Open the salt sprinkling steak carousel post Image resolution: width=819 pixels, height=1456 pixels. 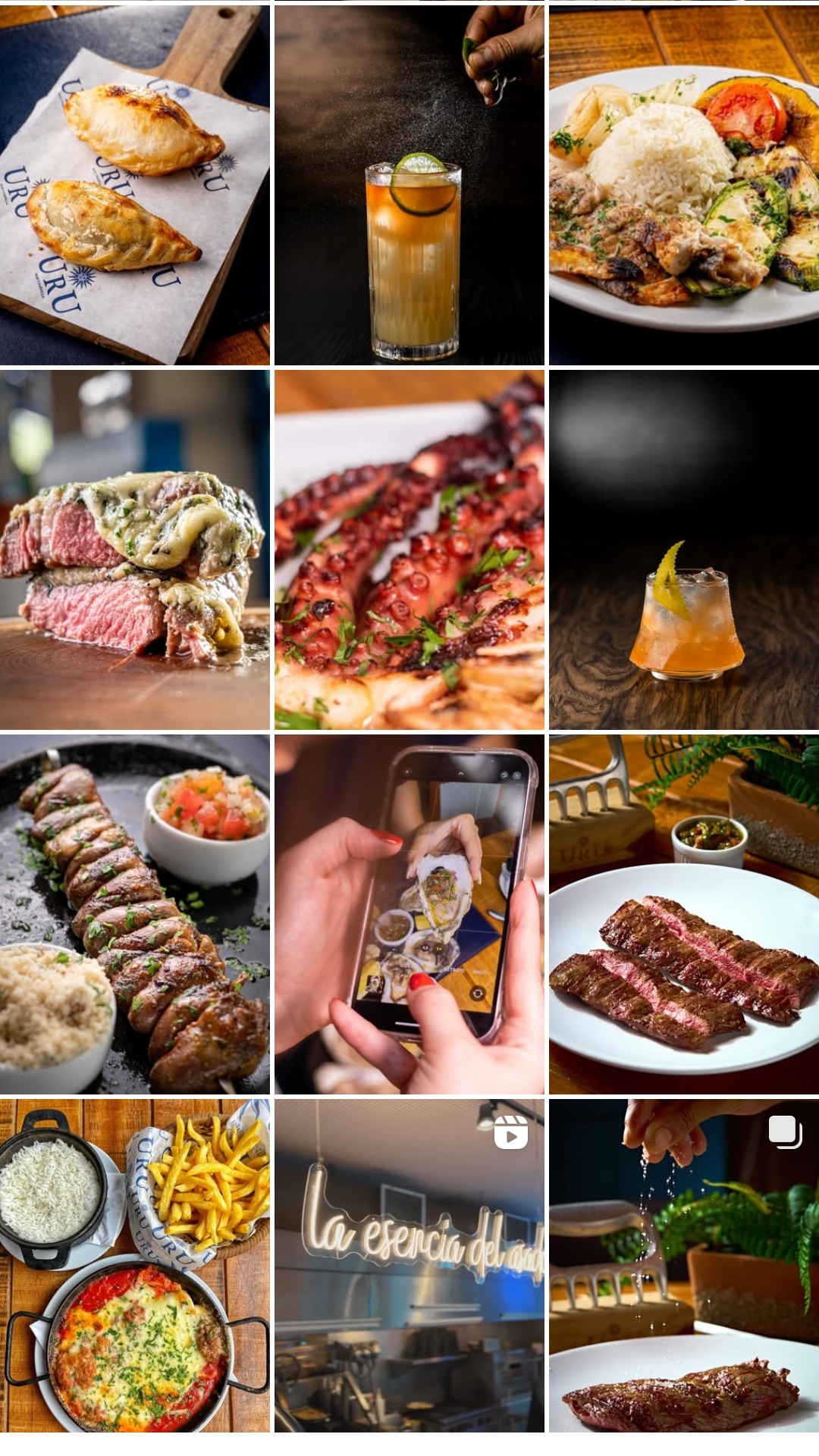click(x=684, y=1266)
